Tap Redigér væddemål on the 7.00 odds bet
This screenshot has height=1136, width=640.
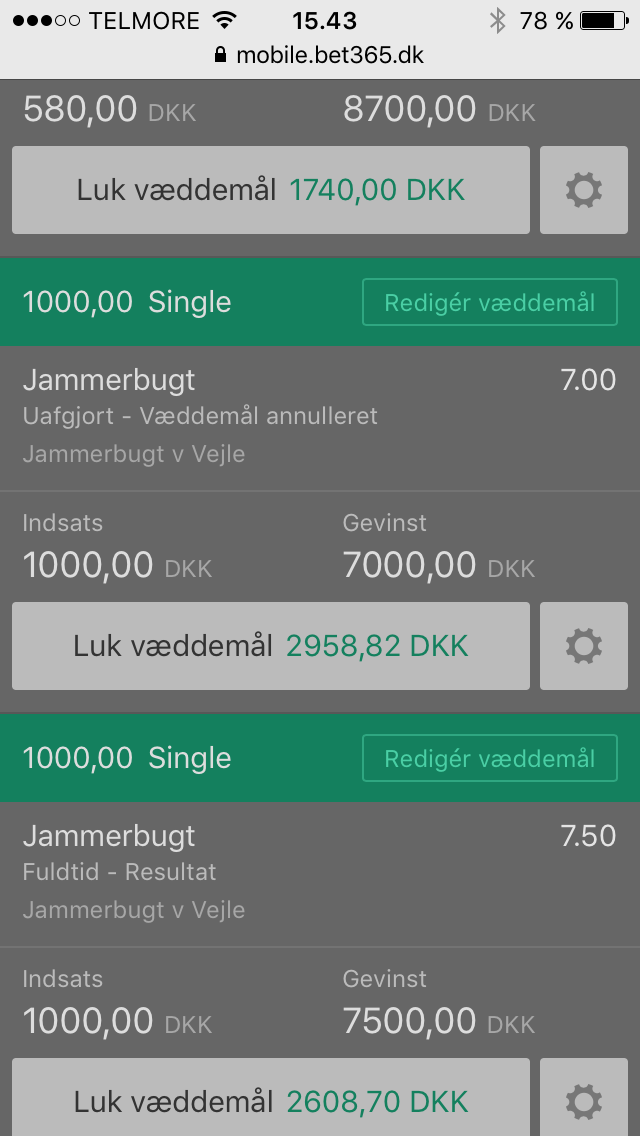pos(489,302)
